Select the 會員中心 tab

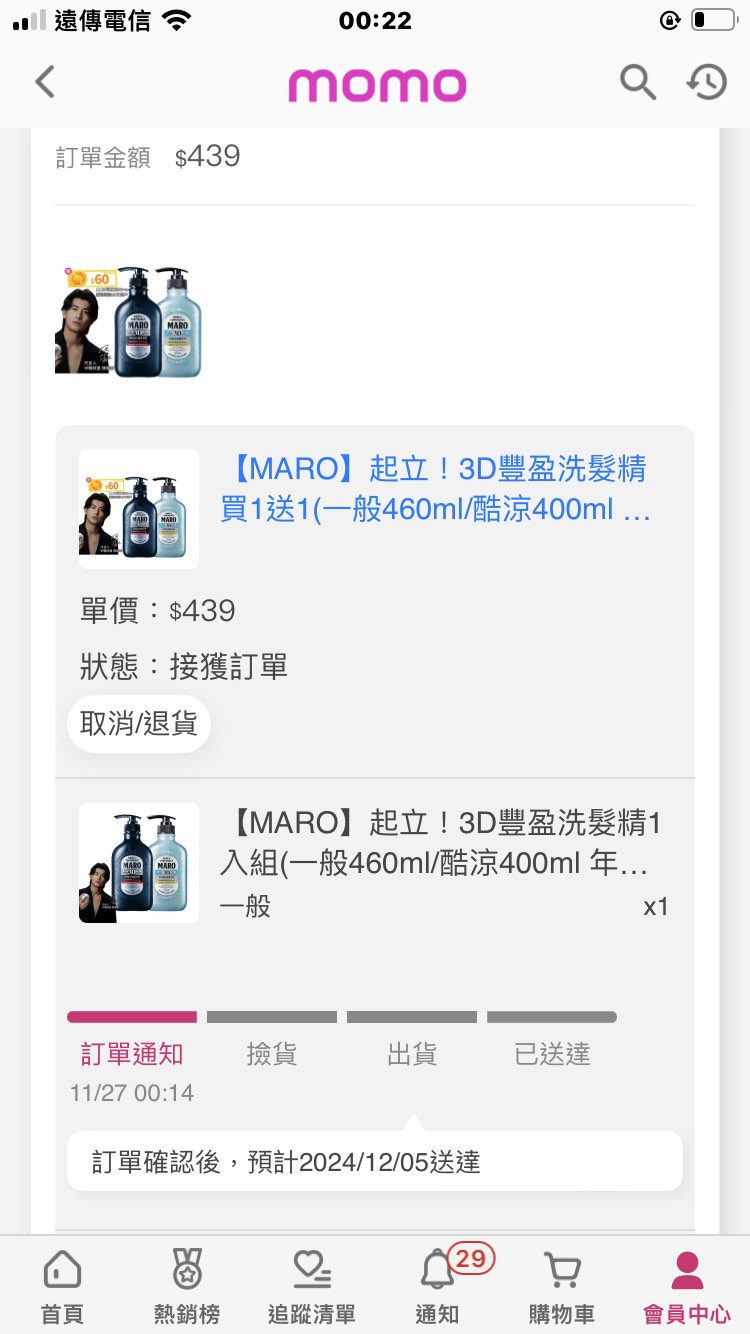[687, 1286]
